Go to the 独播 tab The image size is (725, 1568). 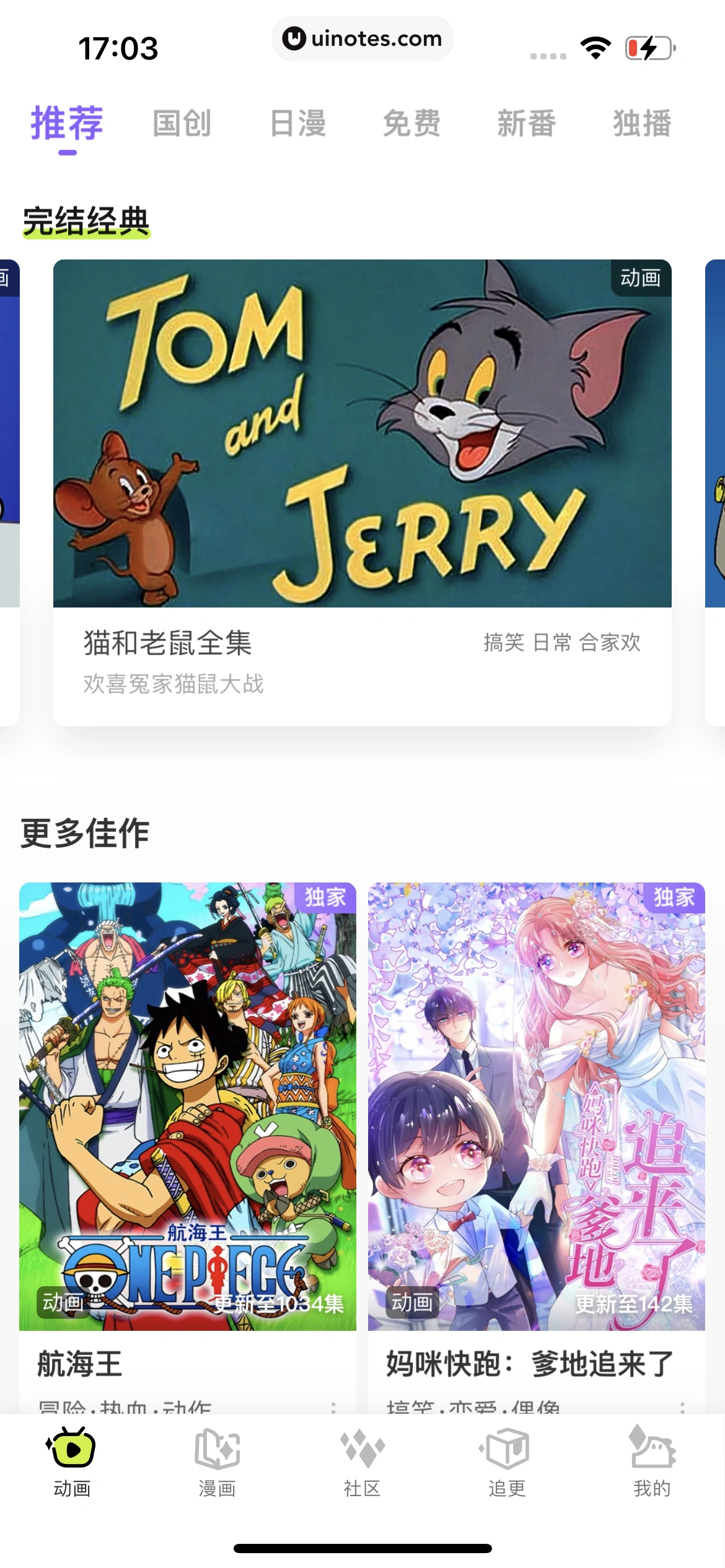point(642,123)
